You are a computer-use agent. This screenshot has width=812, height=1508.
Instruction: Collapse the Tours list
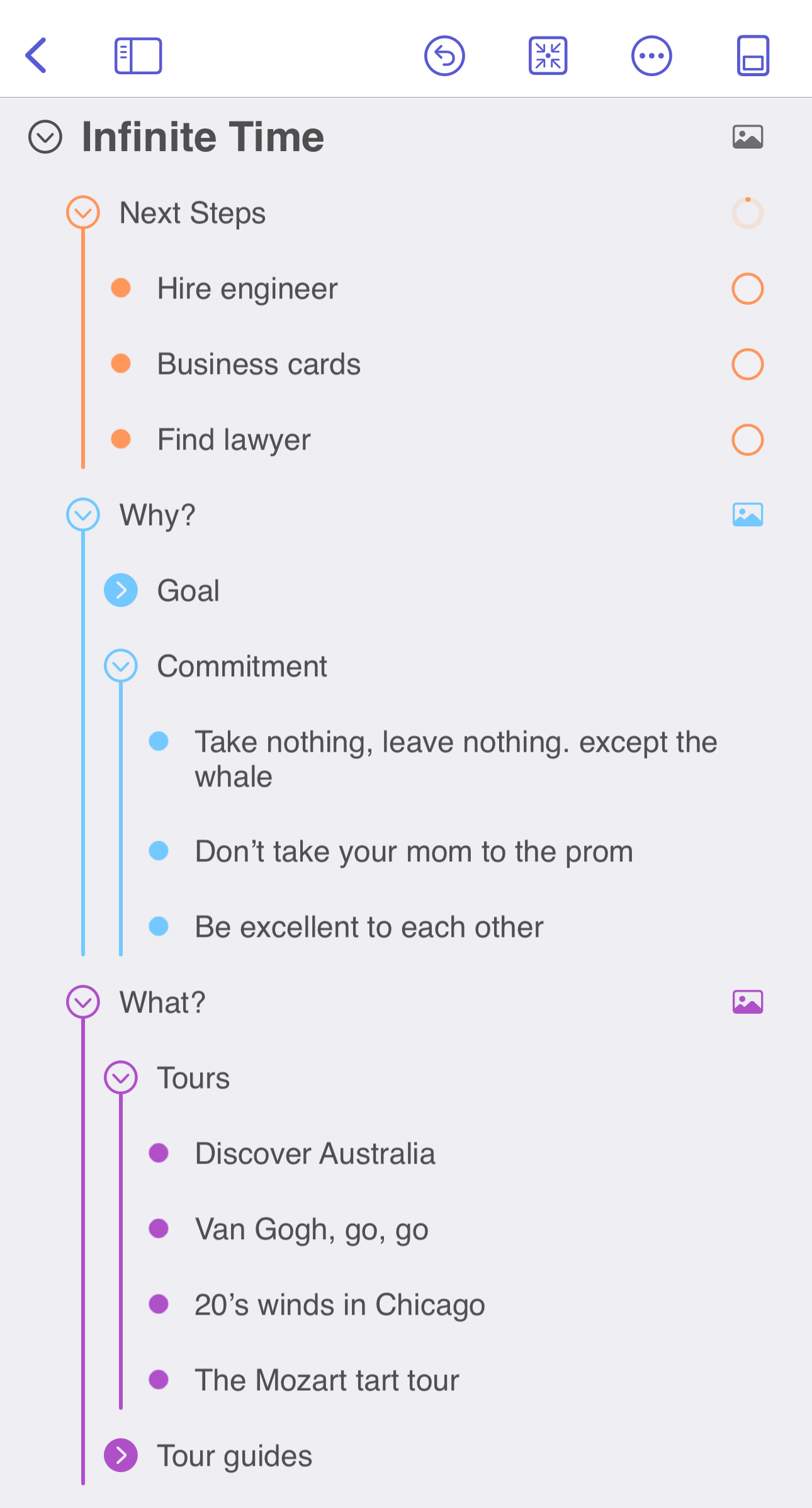pyautogui.click(x=121, y=1077)
